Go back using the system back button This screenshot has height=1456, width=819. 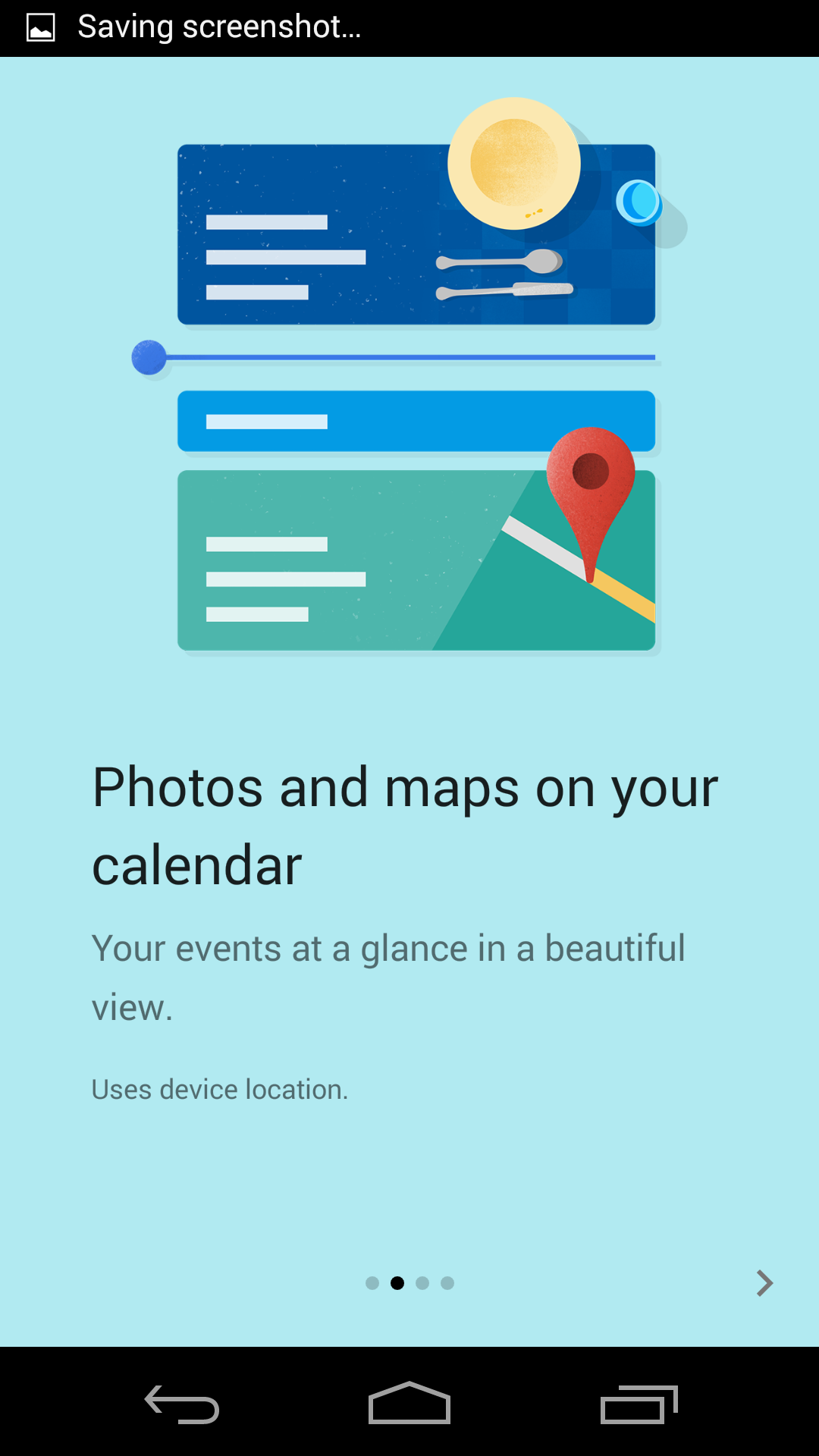point(182,1404)
